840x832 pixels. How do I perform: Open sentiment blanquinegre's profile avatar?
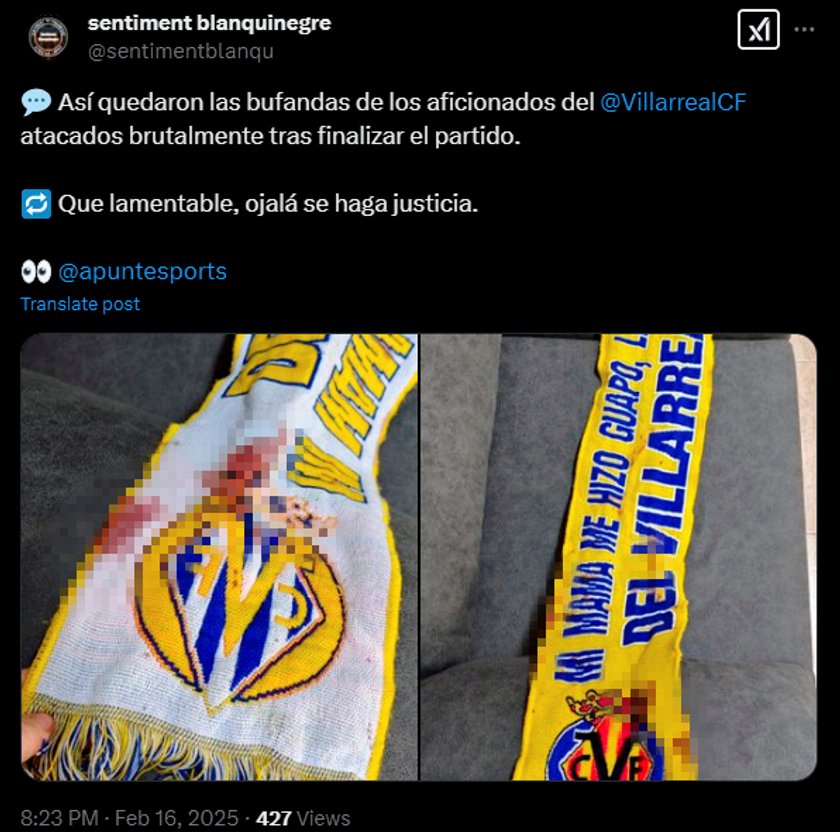point(48,36)
